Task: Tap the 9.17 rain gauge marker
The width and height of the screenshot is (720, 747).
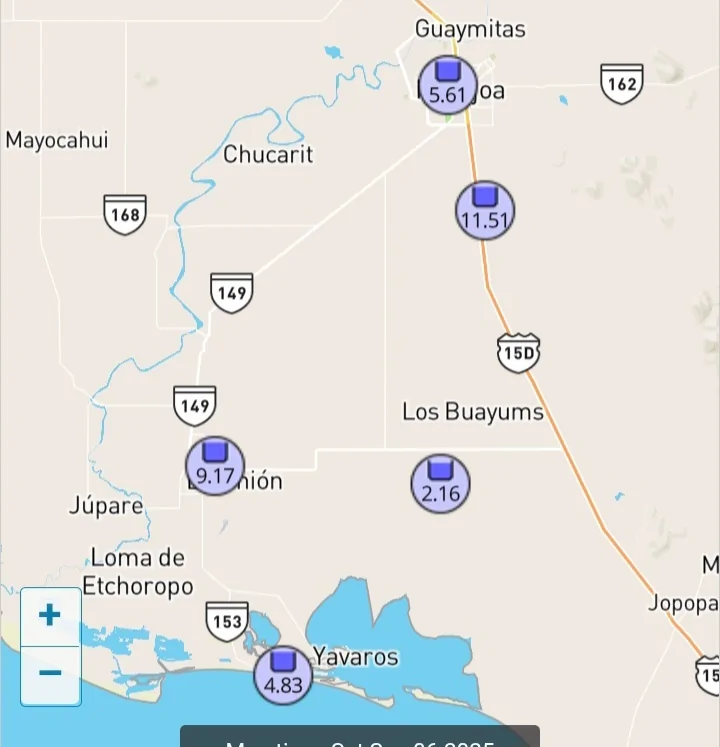Action: click(x=215, y=466)
